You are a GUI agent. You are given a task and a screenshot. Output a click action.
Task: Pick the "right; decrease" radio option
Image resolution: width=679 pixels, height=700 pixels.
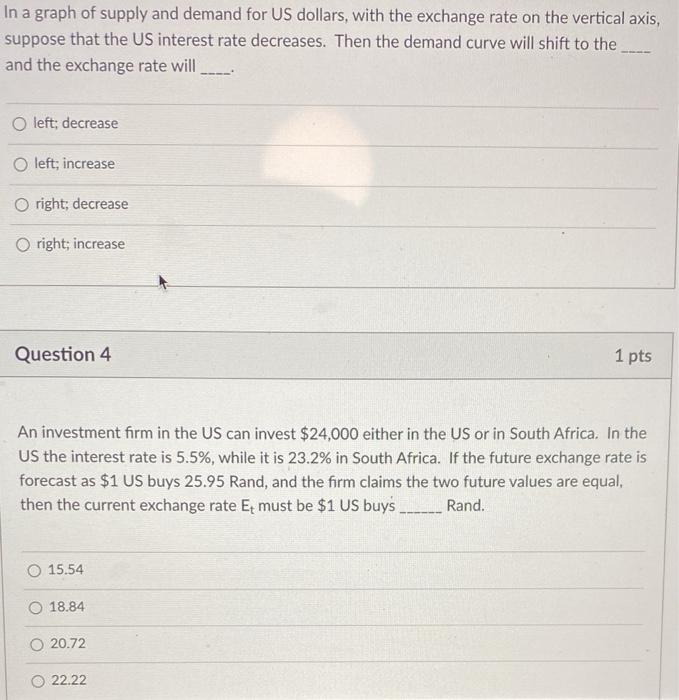21,204
